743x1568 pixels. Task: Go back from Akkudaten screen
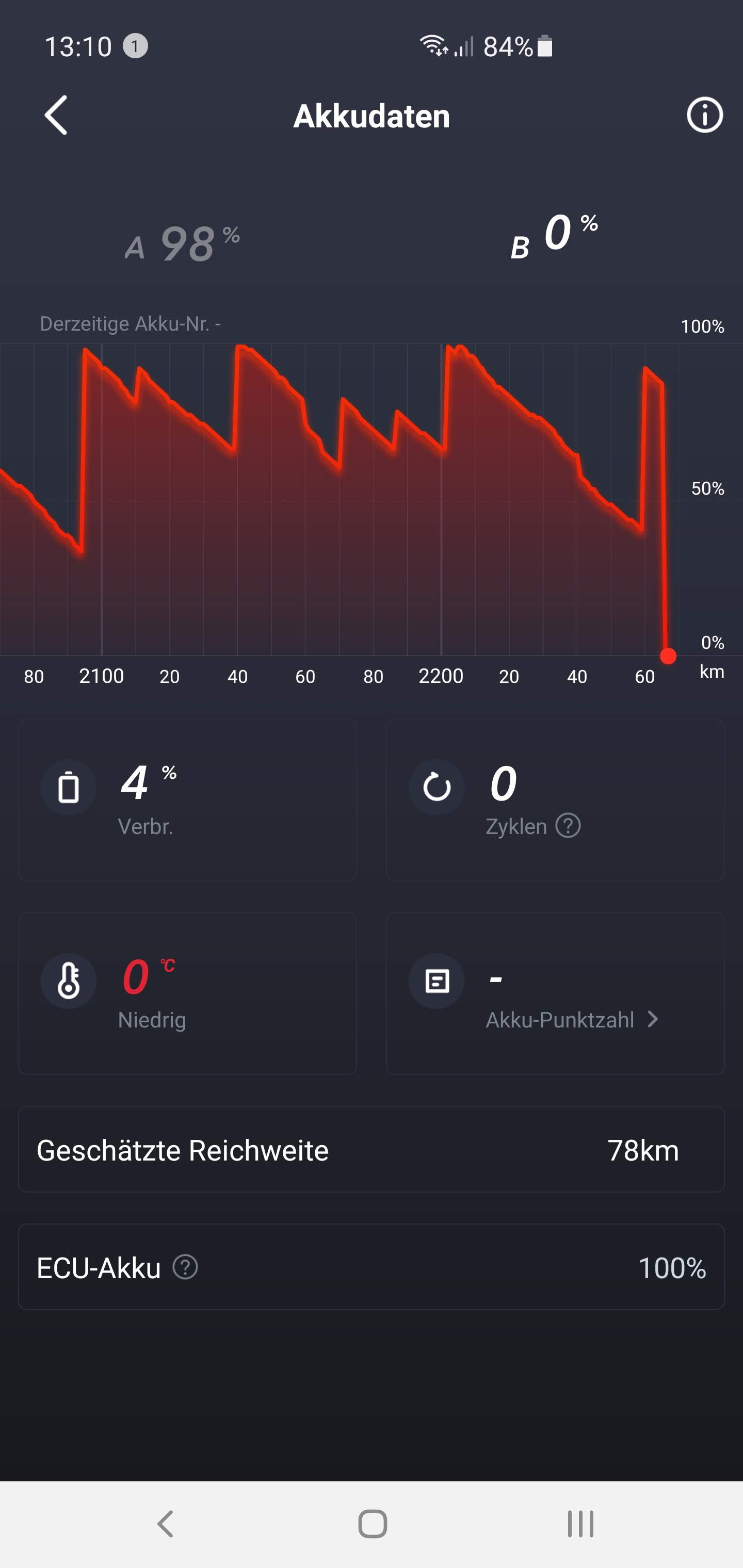(x=56, y=115)
